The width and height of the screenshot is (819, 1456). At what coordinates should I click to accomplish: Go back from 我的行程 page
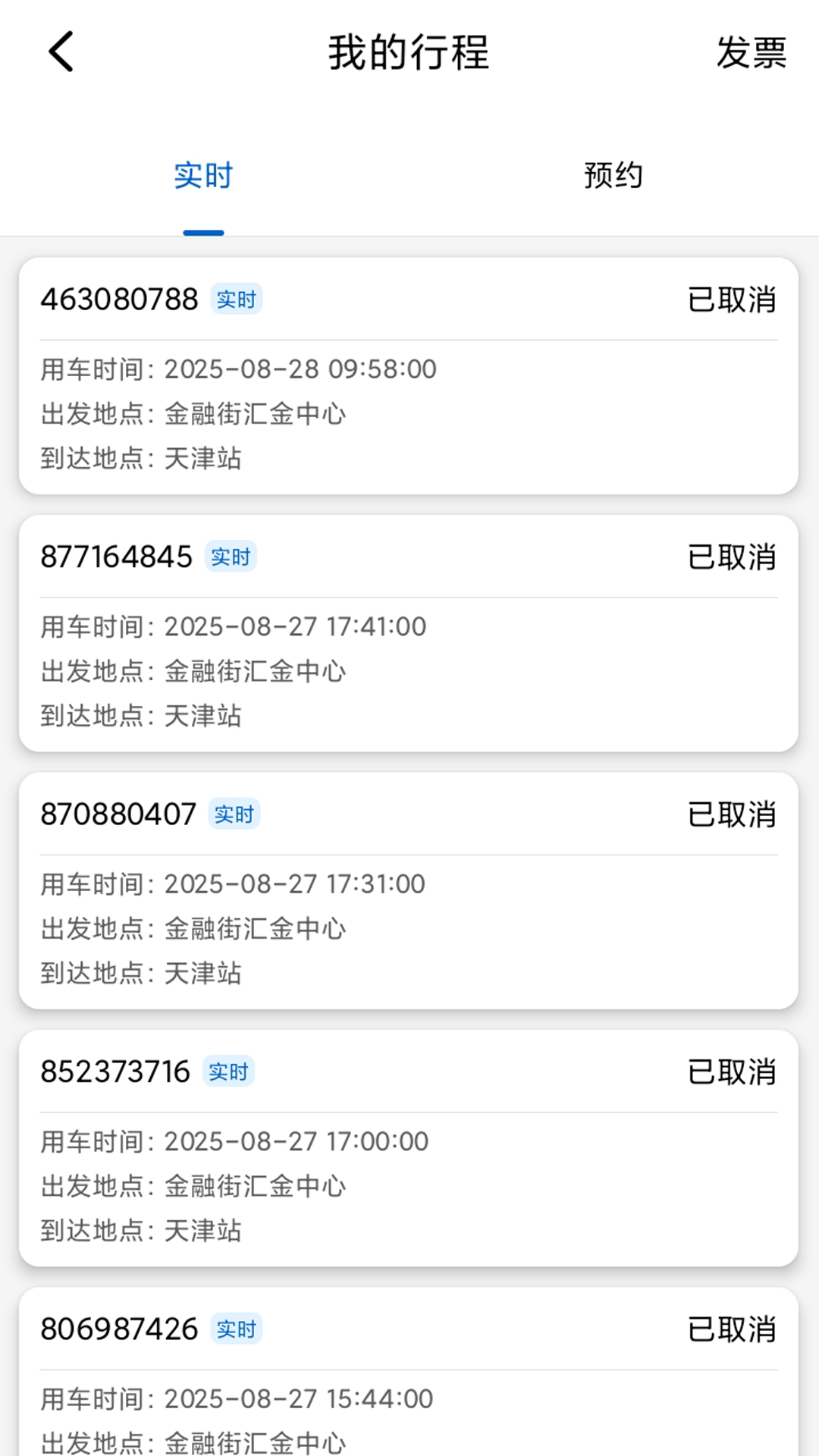(x=61, y=52)
